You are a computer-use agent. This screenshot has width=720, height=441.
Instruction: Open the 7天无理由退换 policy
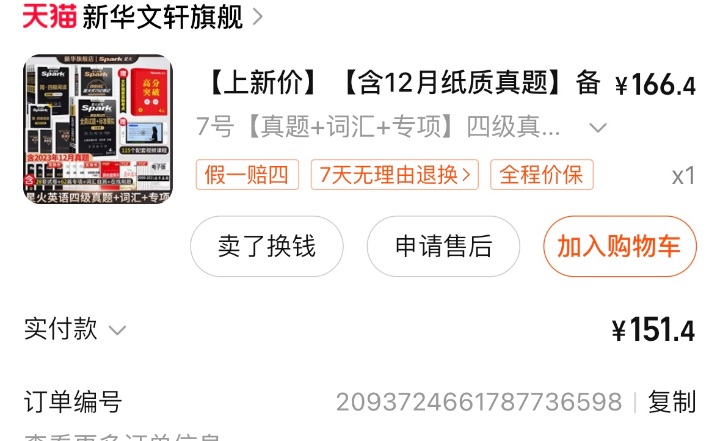394,175
